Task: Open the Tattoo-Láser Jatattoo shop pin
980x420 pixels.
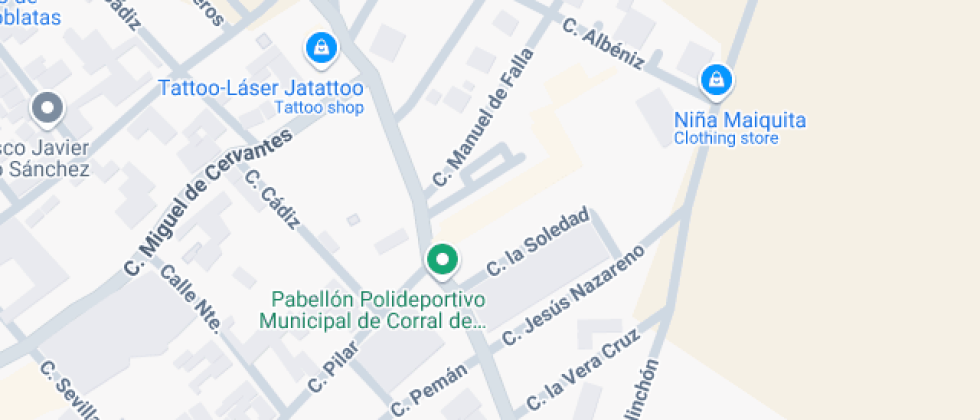Action: pyautogui.click(x=321, y=49)
